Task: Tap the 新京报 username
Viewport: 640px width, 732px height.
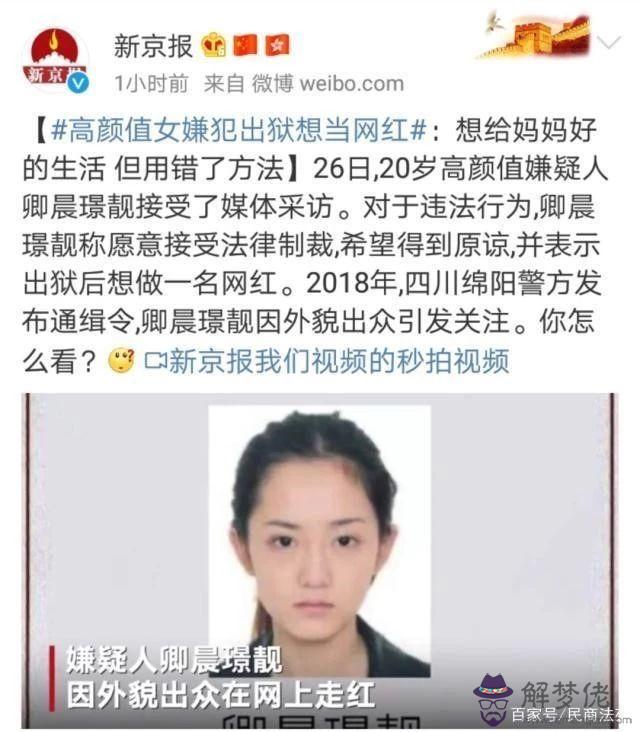Action: click(152, 44)
